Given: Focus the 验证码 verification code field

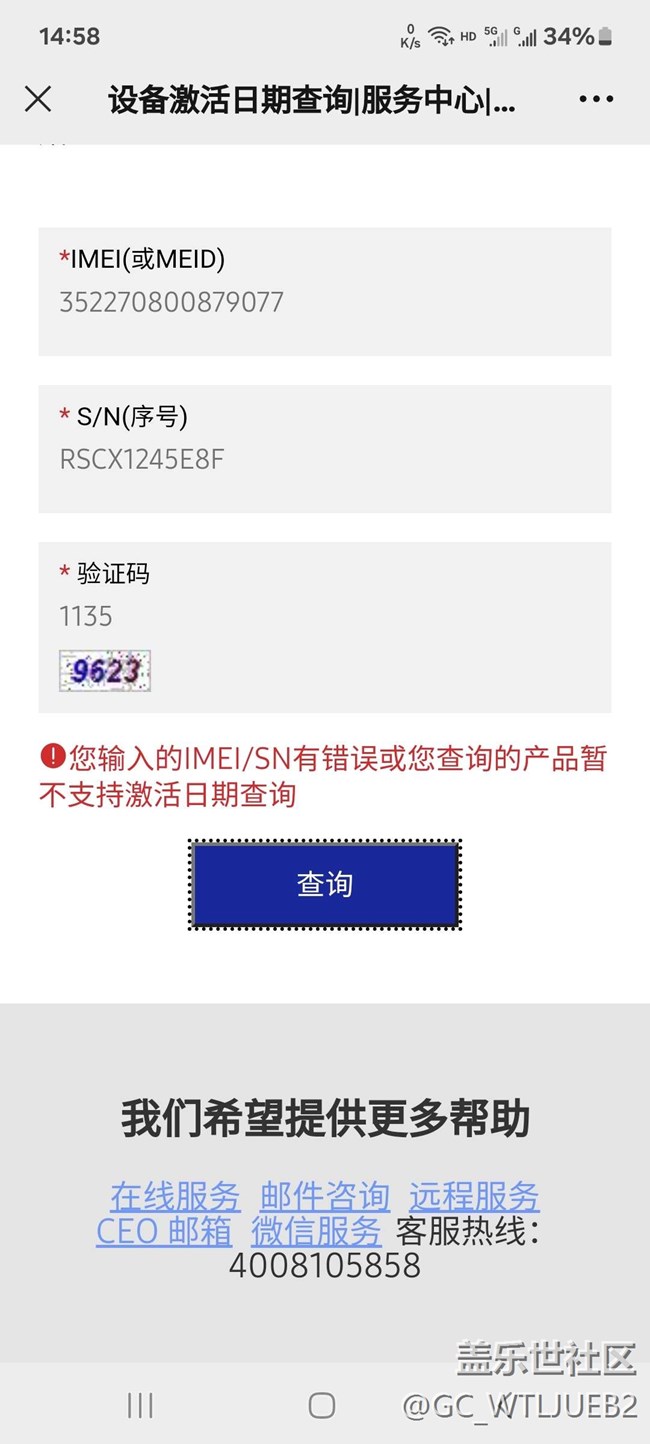Looking at the screenshot, I should 324,616.
